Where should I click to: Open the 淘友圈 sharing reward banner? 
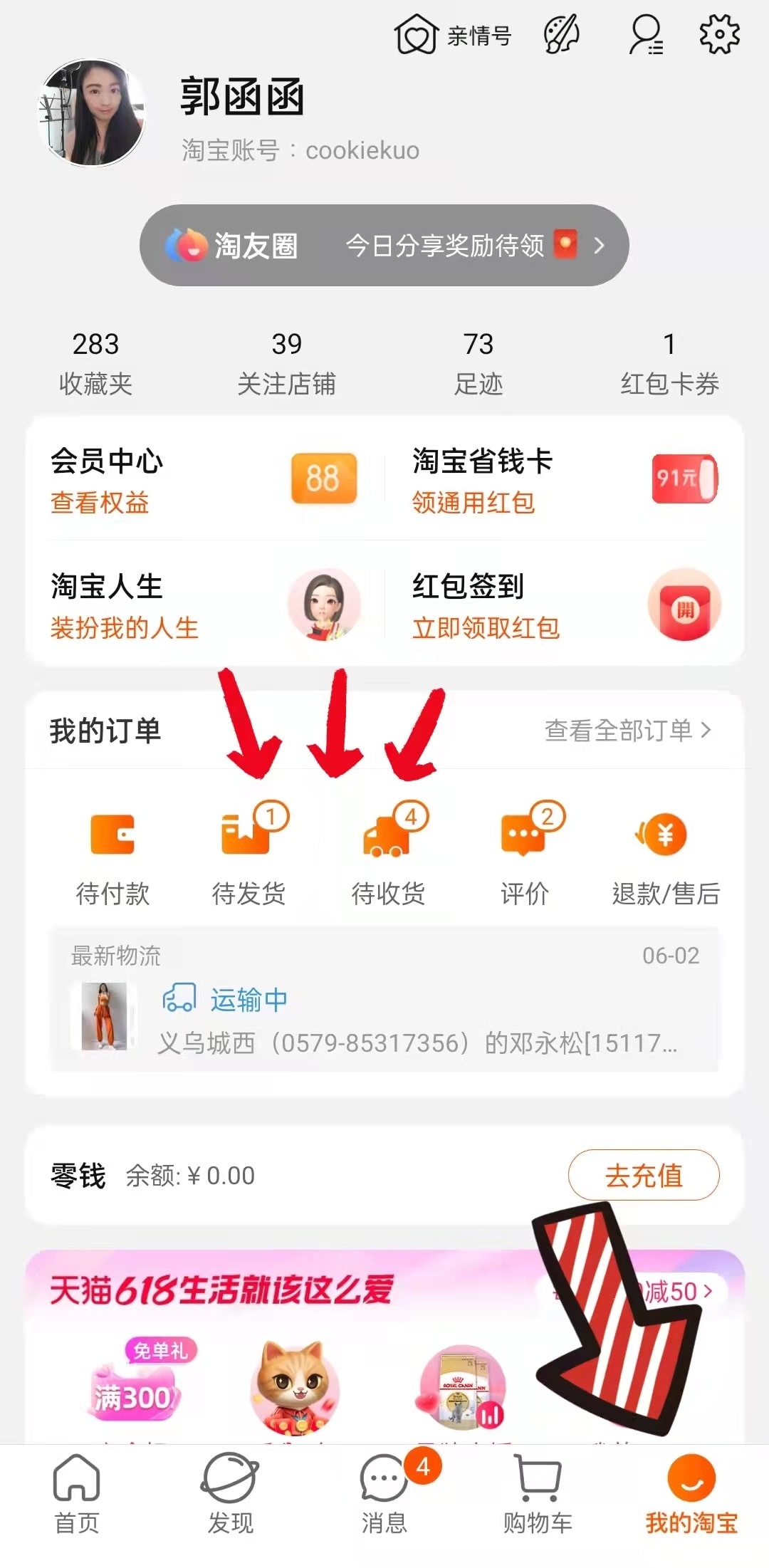point(384,246)
